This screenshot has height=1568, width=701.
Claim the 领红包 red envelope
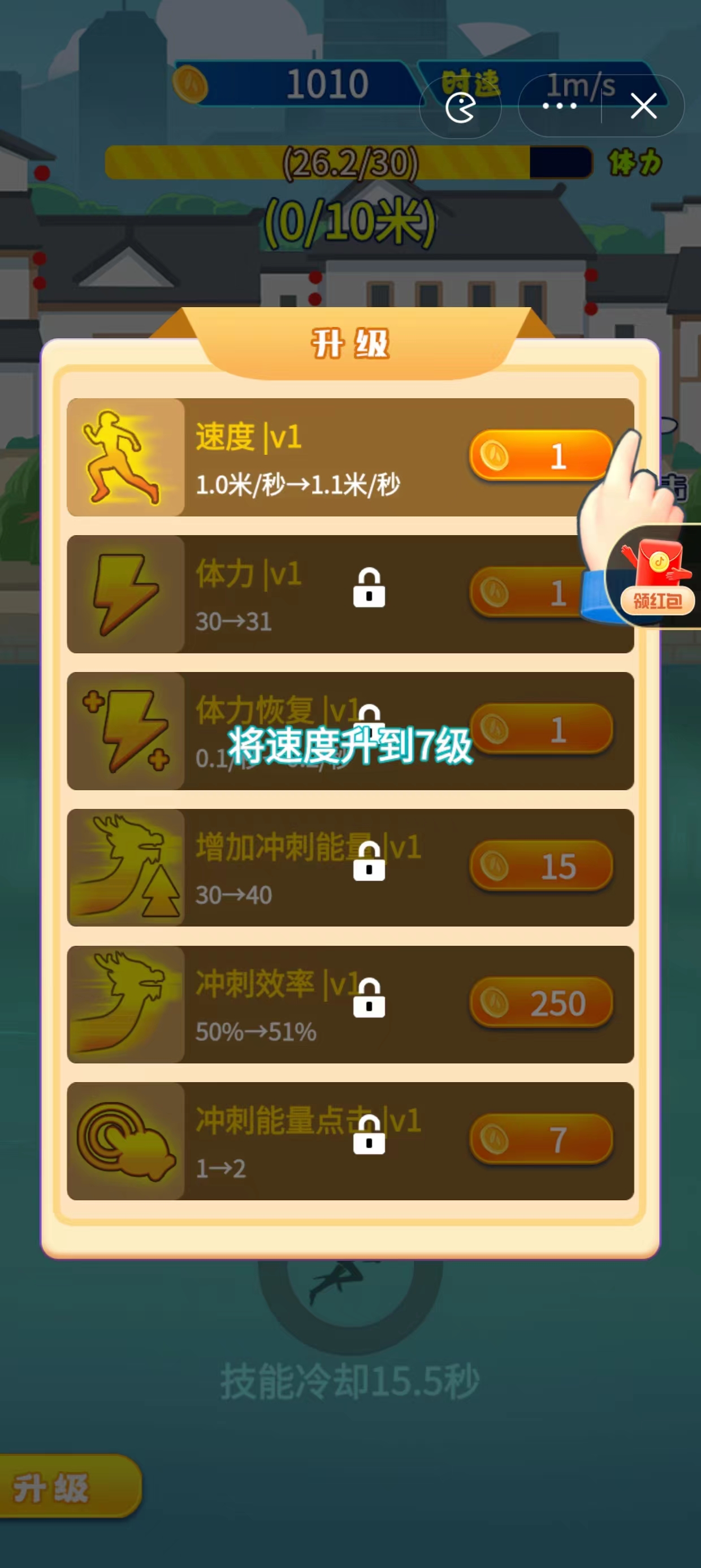click(x=657, y=575)
